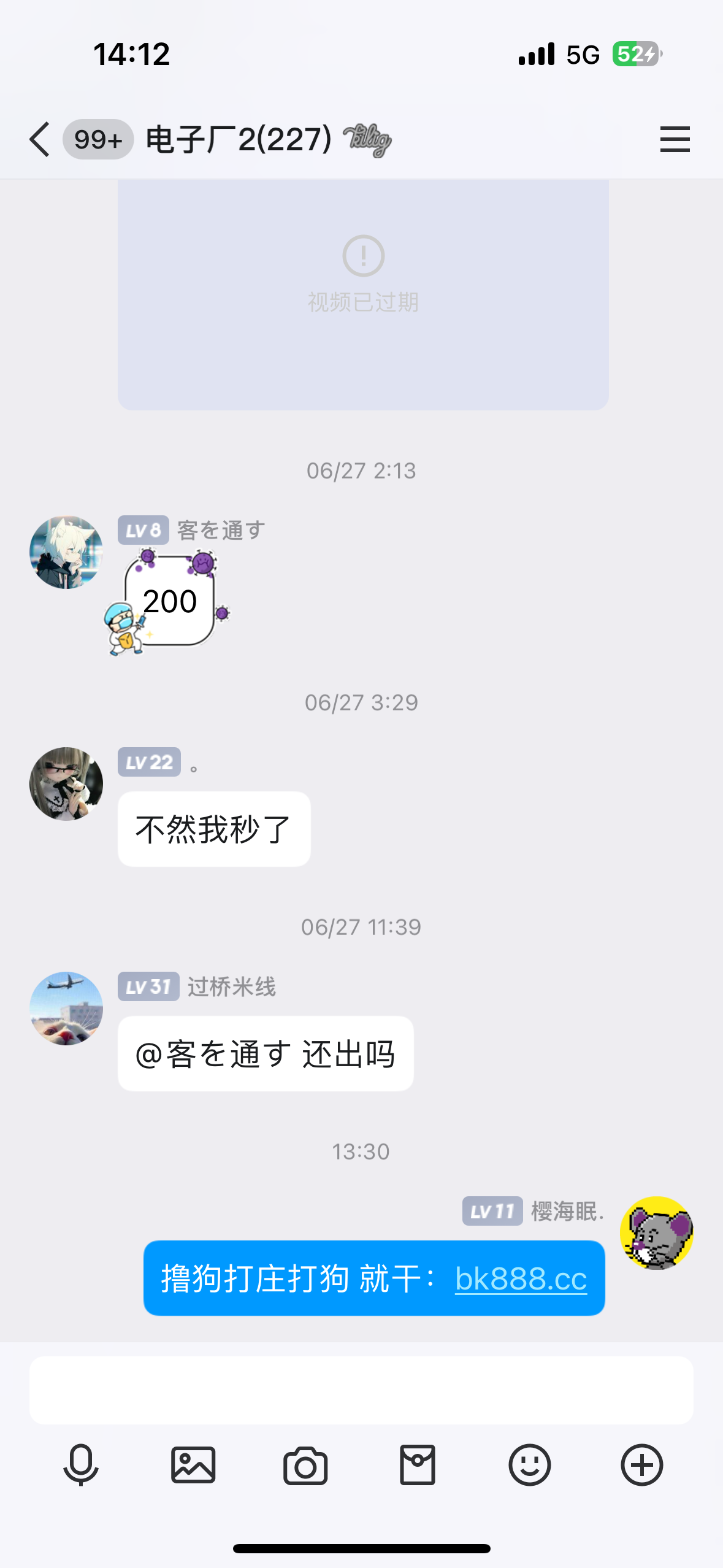This screenshot has width=723, height=1568.
Task: Tap the LV 22 badge next to avatar
Action: tap(149, 763)
